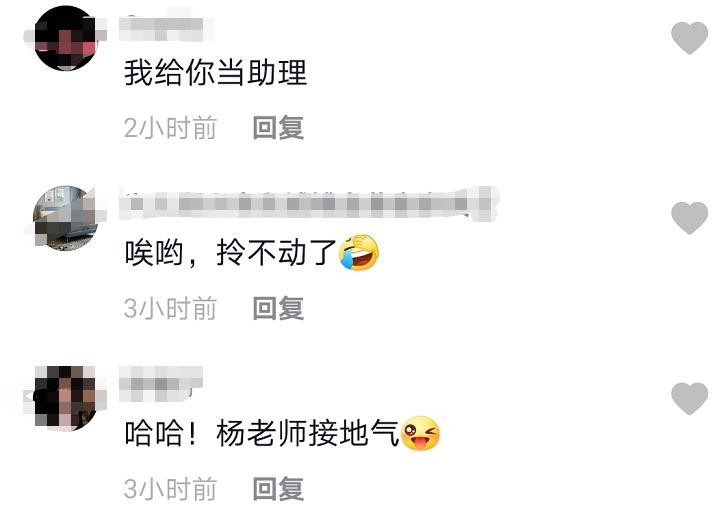Like the comment "我给你当助理"
724x513 pixels.
click(689, 38)
